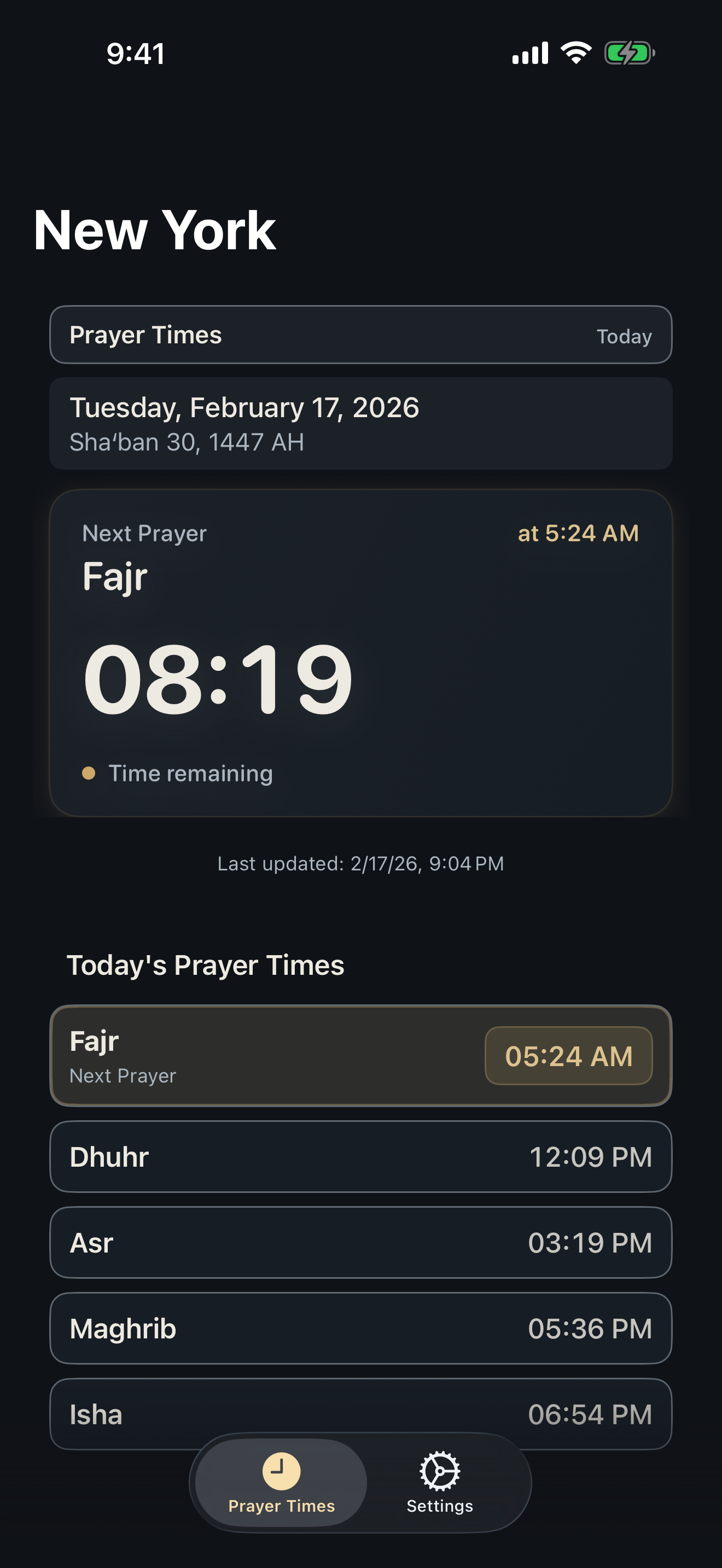Open the Today period selector

pyautogui.click(x=624, y=335)
